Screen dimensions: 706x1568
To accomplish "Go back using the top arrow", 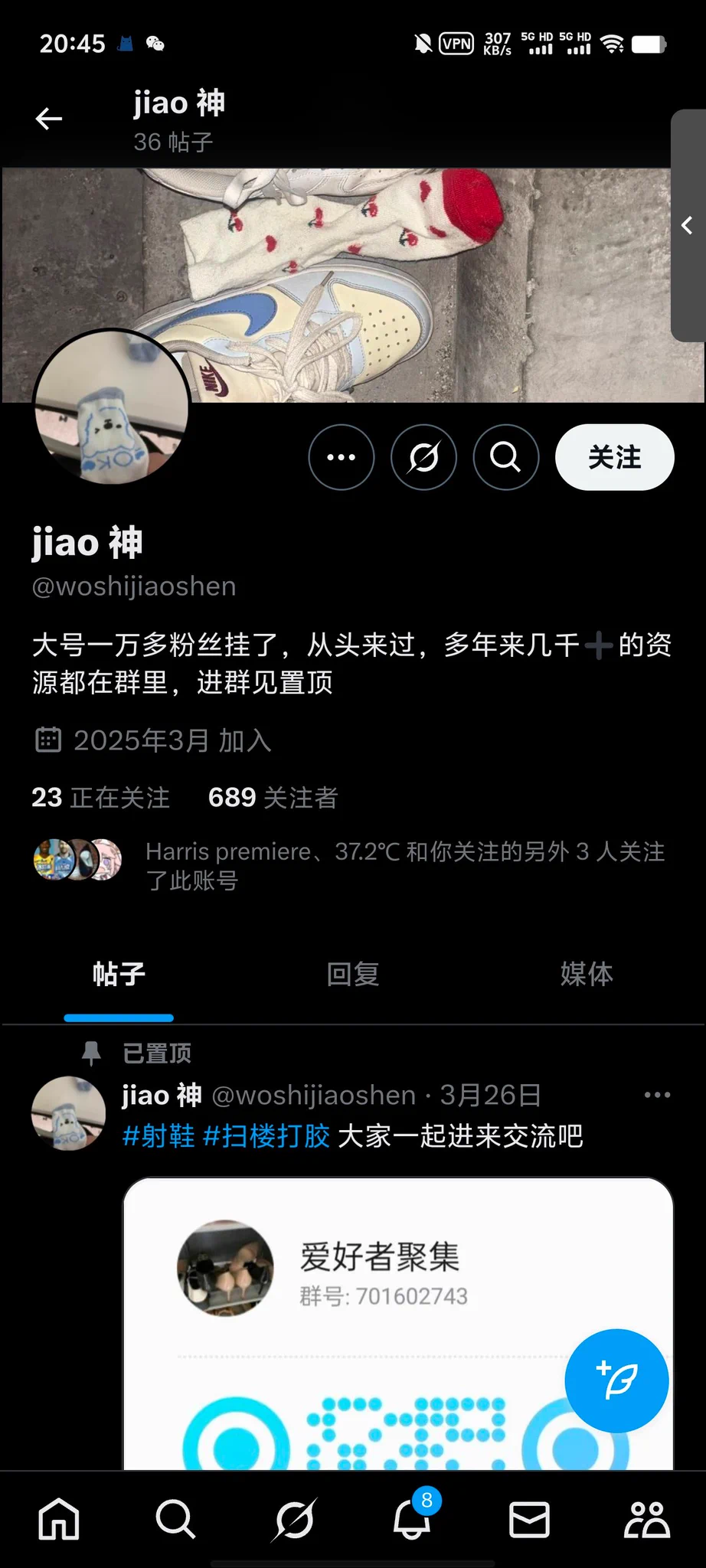I will (49, 119).
